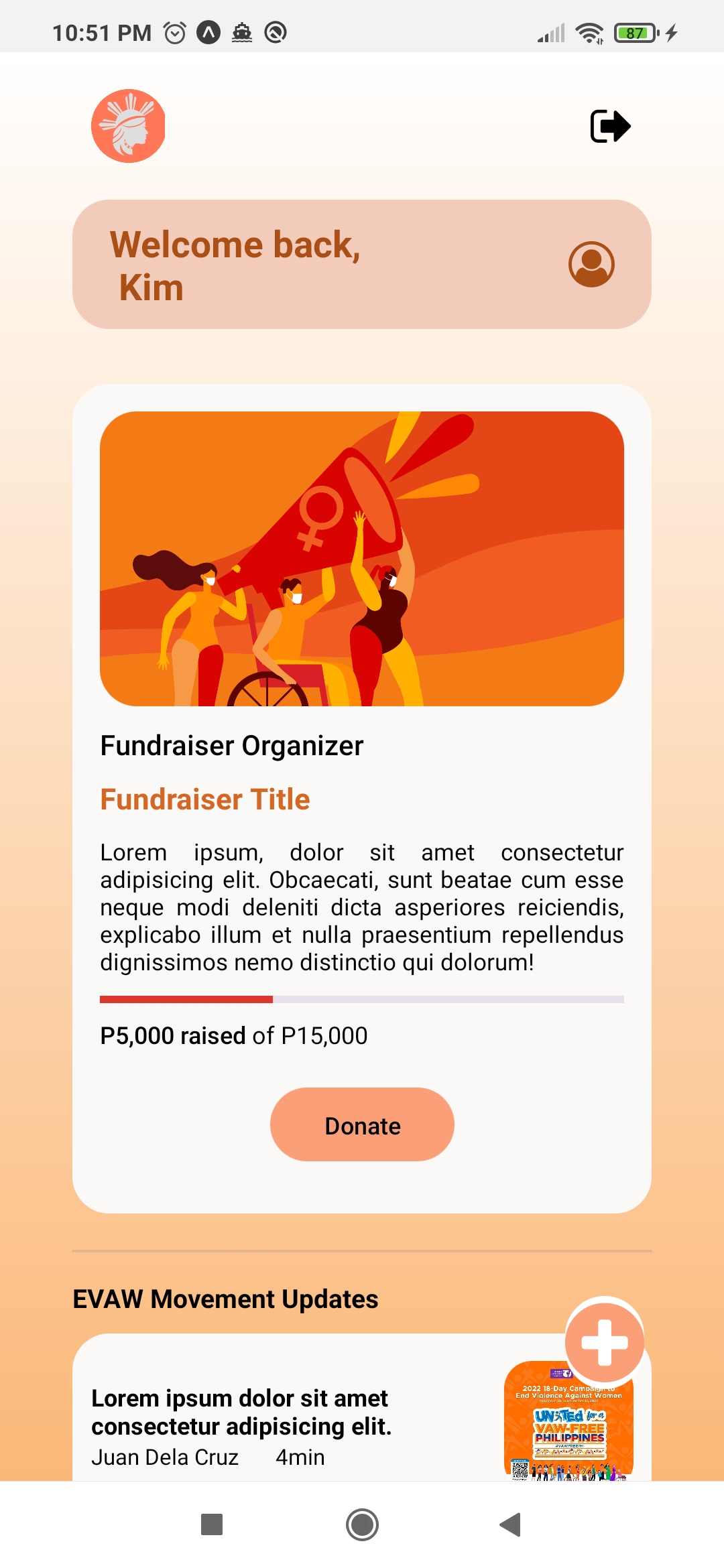The height and width of the screenshot is (1568, 724).
Task: Open the fundraiser megaphone image card
Action: pyautogui.click(x=362, y=558)
